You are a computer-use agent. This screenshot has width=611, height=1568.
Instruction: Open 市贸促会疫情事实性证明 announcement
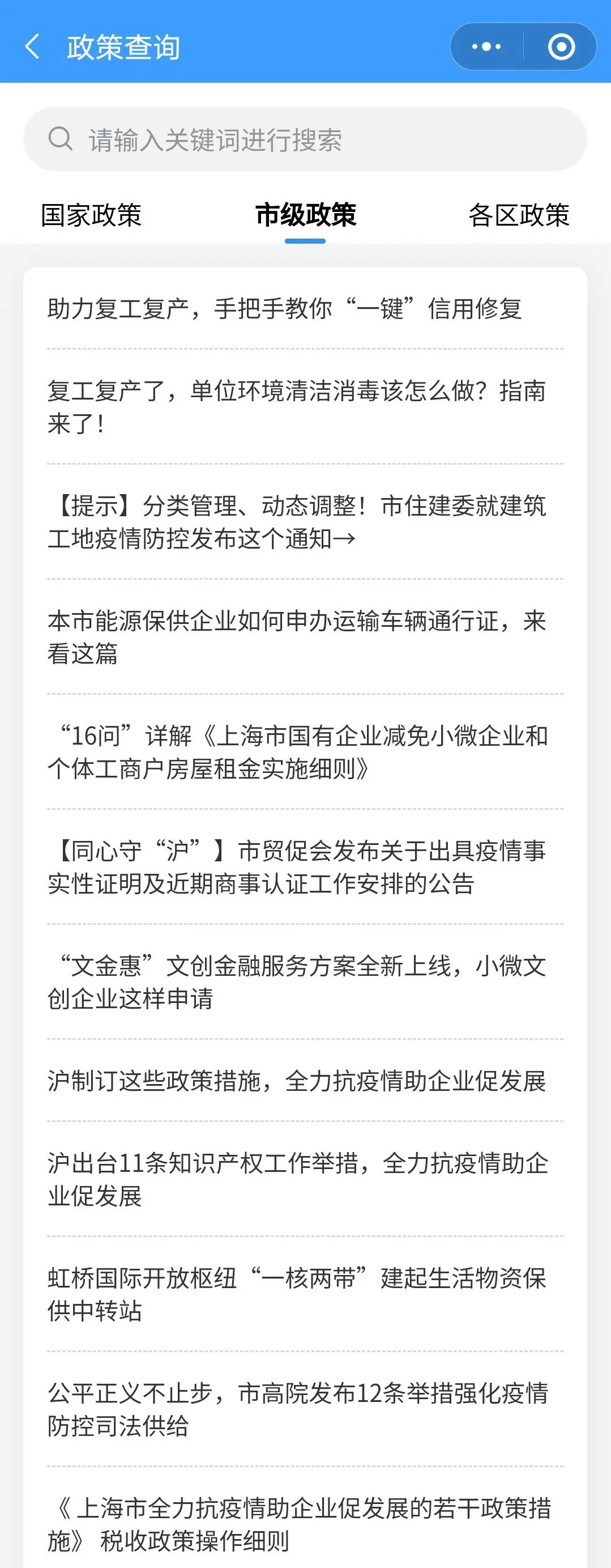pos(297,867)
